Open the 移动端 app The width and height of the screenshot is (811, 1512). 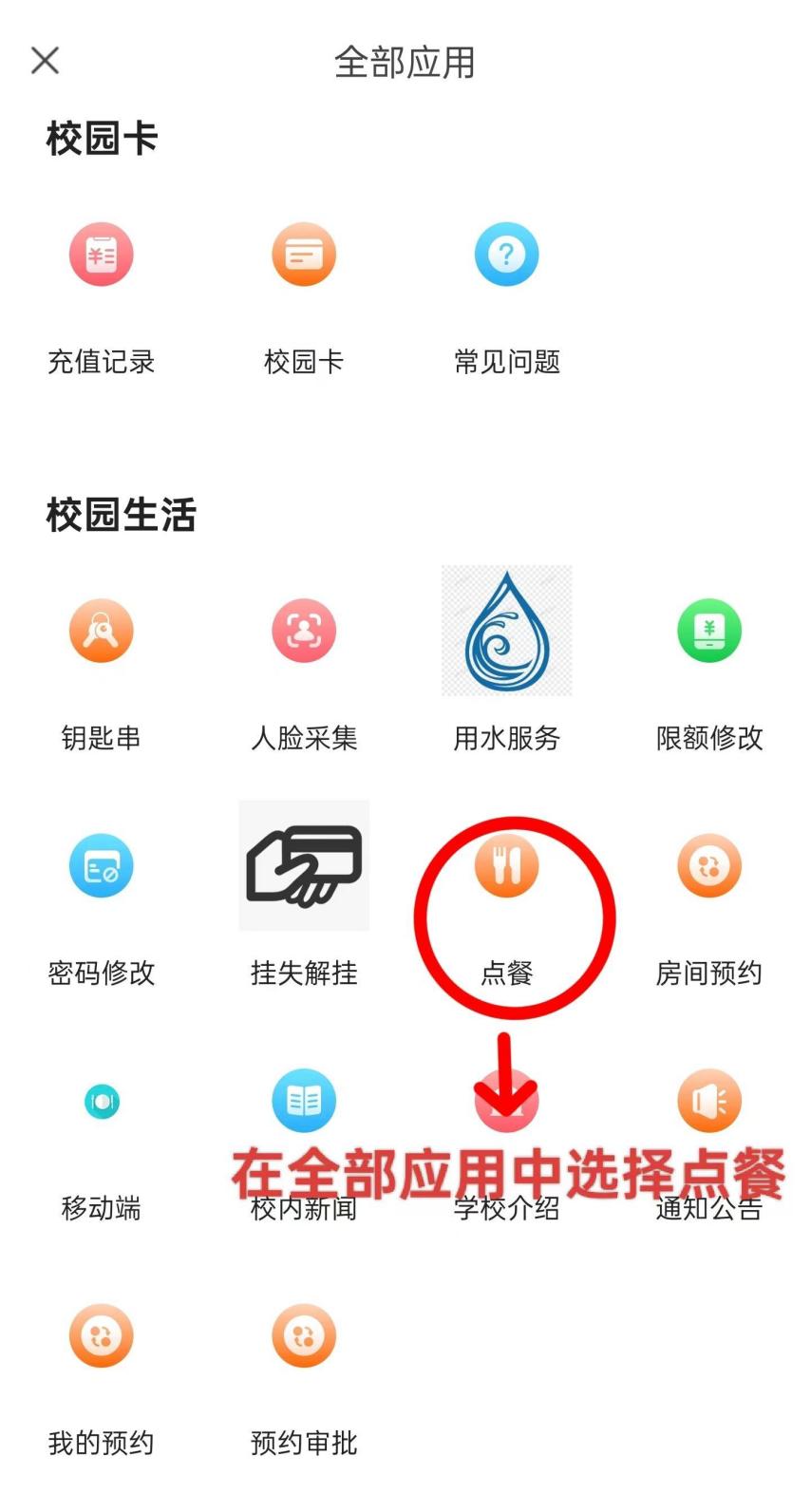(102, 1102)
